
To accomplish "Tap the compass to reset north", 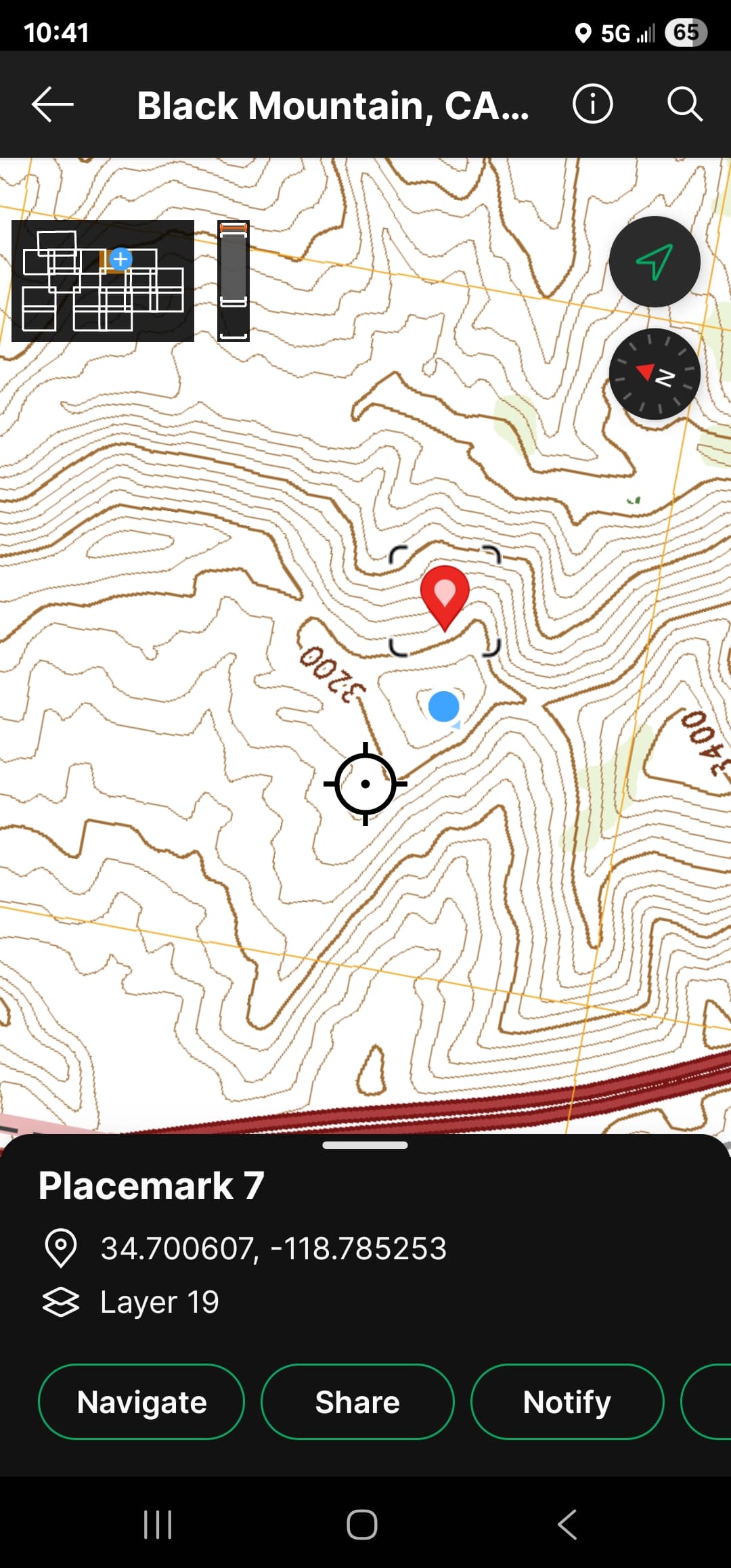I will coord(655,374).
